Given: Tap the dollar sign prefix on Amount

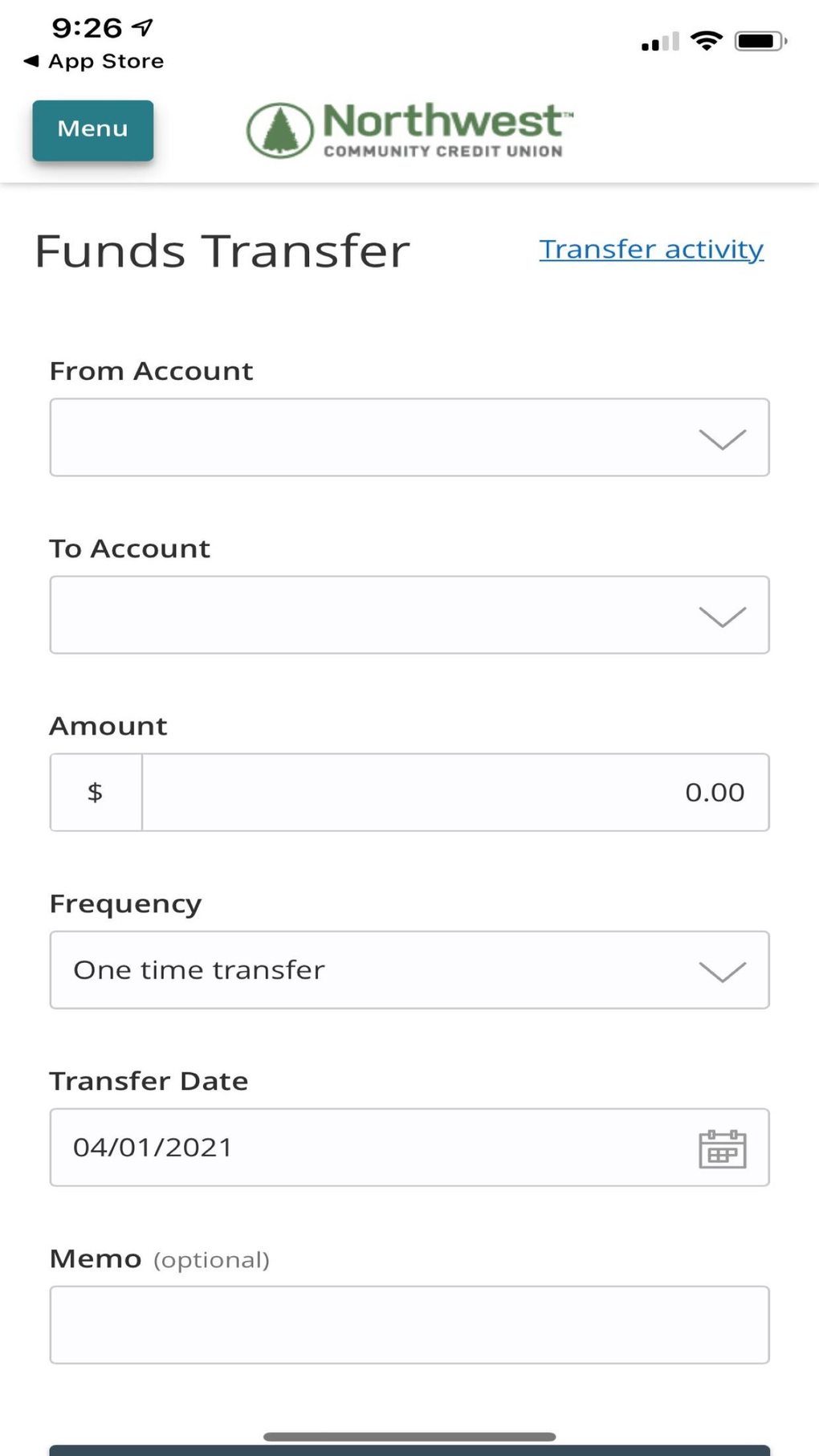Looking at the screenshot, I should tap(95, 792).
